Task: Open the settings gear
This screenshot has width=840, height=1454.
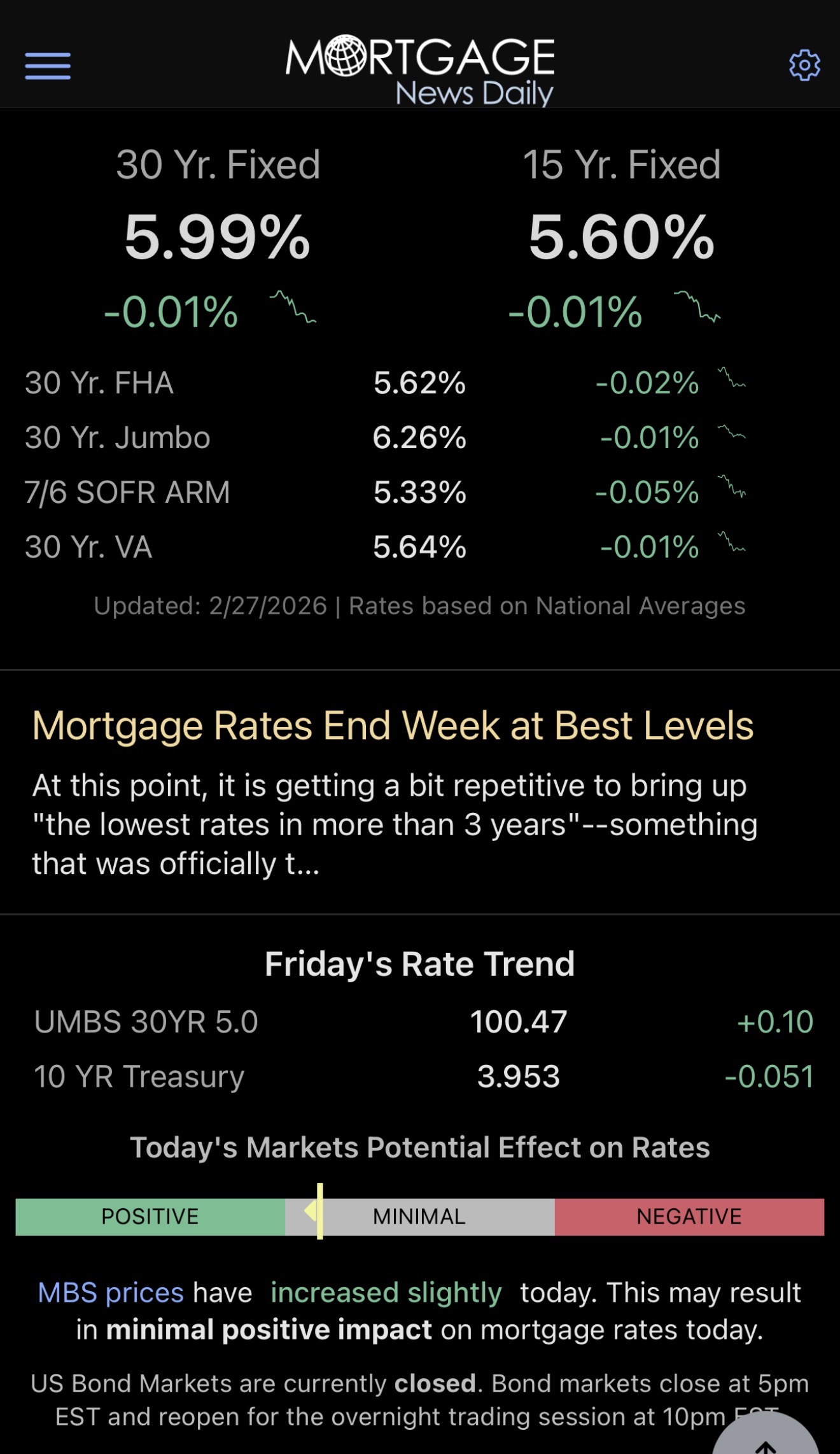Action: tap(804, 65)
